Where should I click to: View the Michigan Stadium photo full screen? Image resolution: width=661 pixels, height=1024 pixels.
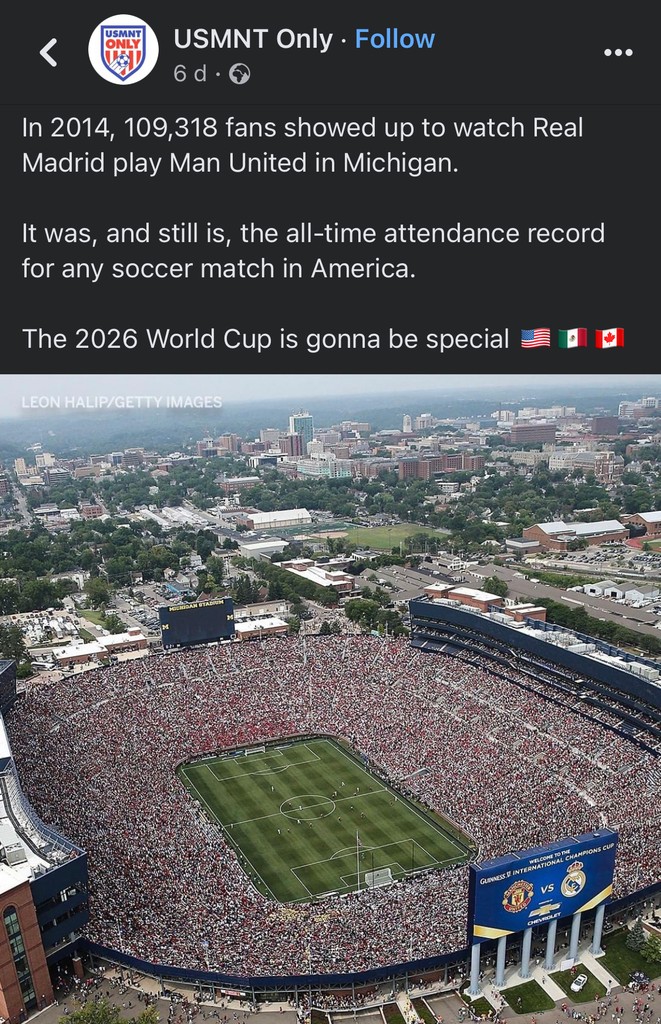tap(330, 700)
